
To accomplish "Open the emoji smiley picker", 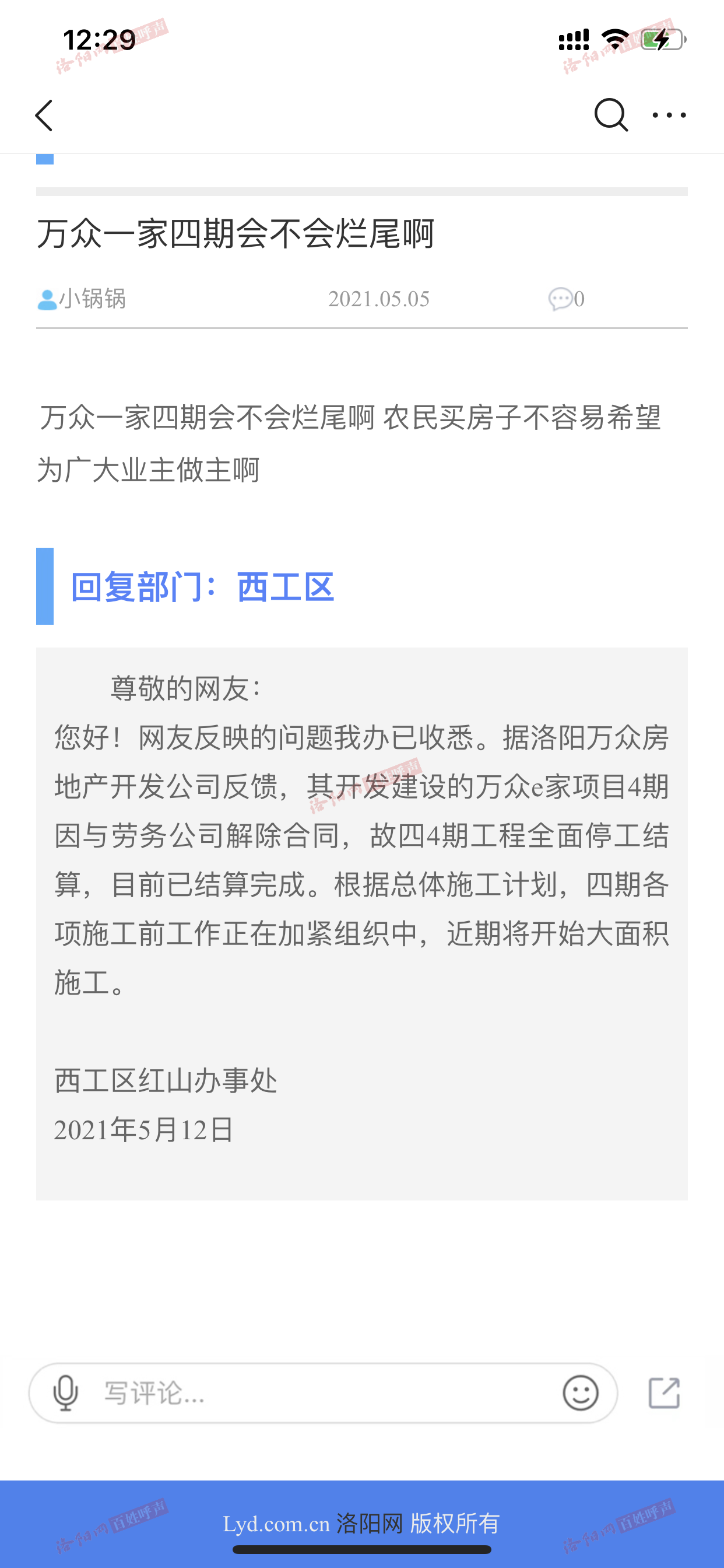I will (x=581, y=1392).
